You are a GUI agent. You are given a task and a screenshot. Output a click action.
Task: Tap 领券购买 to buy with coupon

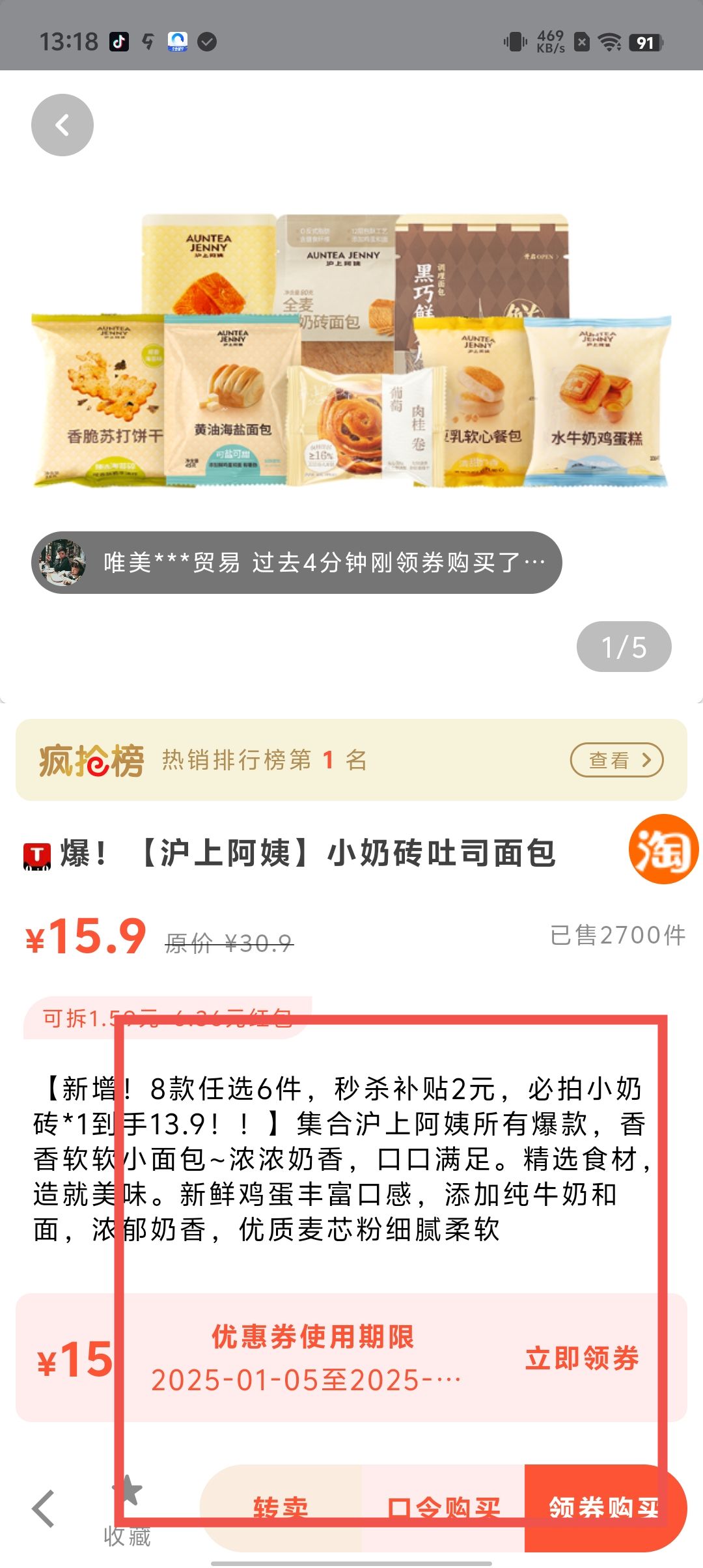click(603, 1508)
